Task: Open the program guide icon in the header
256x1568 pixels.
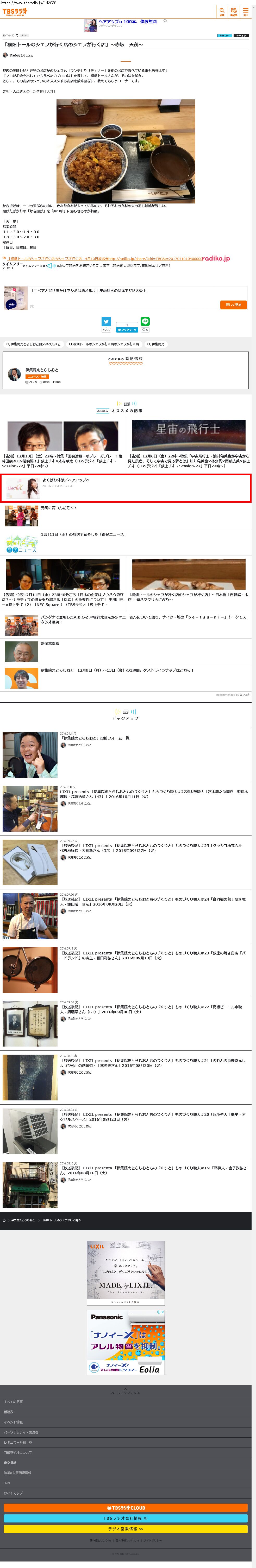Action: 234,11
